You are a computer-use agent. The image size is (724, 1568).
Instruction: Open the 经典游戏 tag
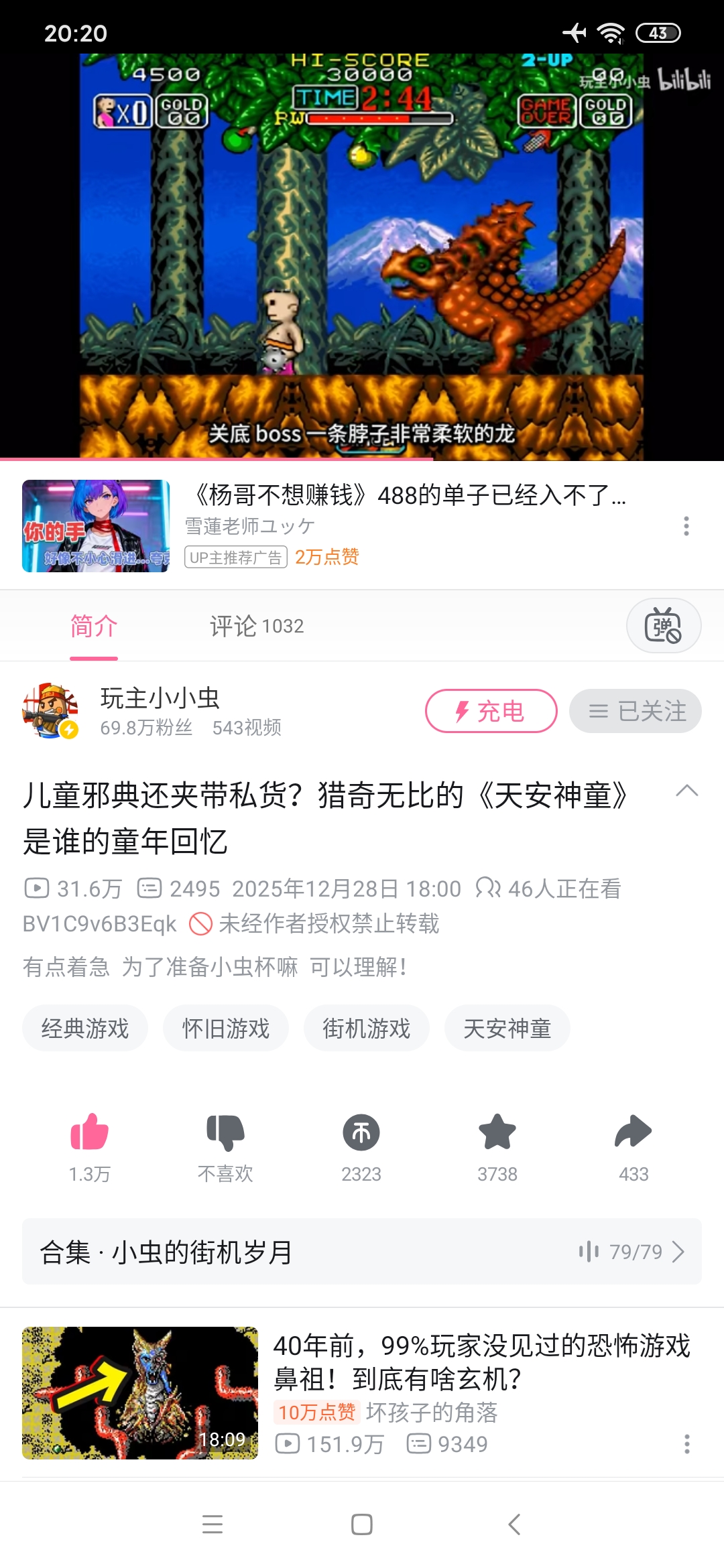point(85,1028)
